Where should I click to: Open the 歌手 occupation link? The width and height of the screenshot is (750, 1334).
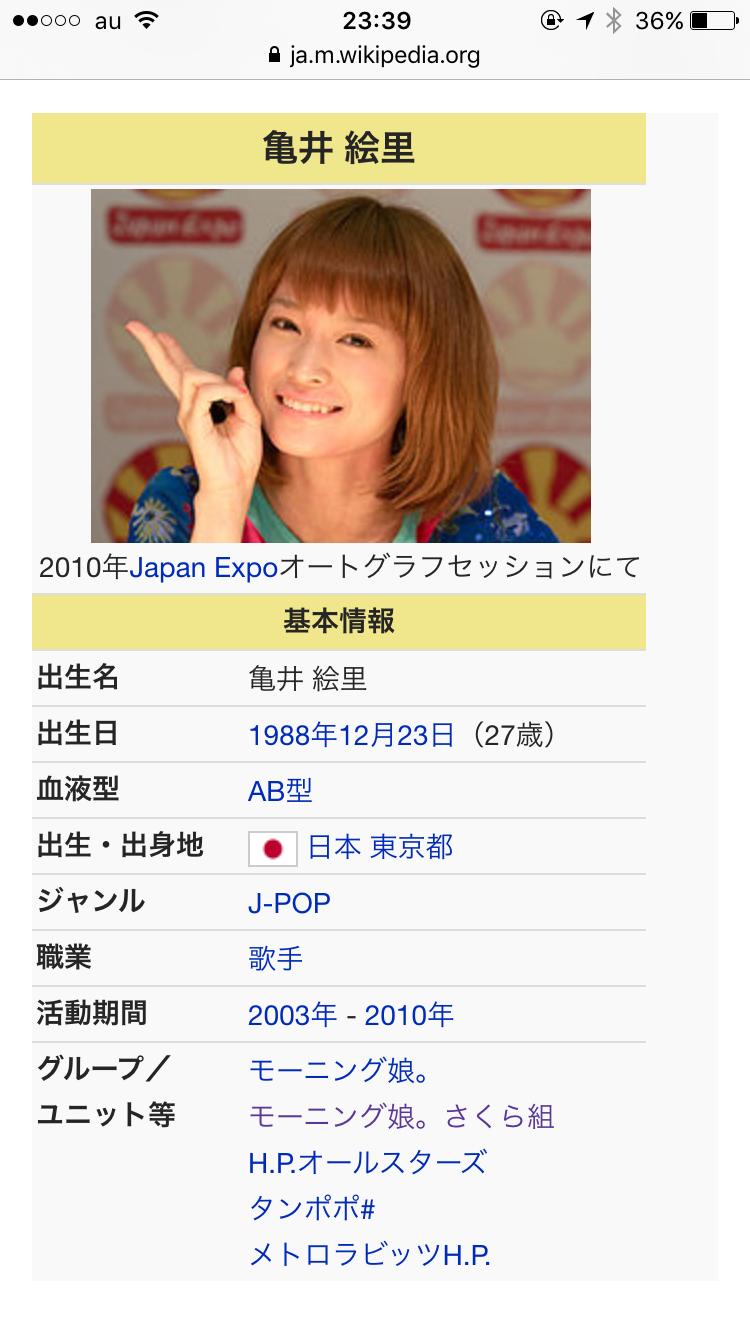[x=275, y=959]
